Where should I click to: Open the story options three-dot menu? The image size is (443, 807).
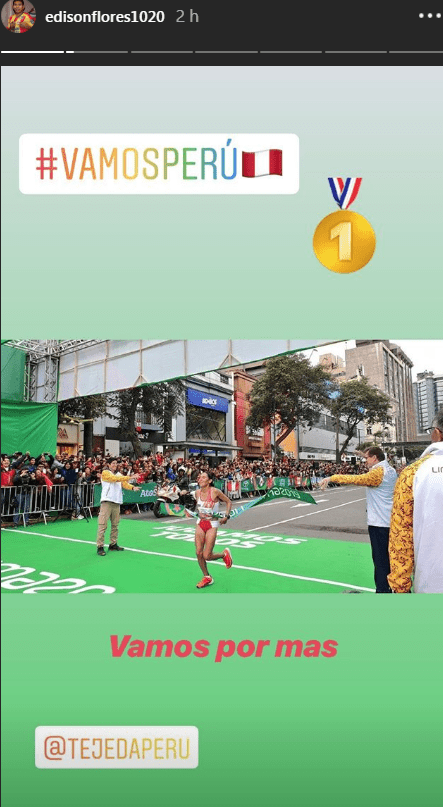[x=429, y=16]
